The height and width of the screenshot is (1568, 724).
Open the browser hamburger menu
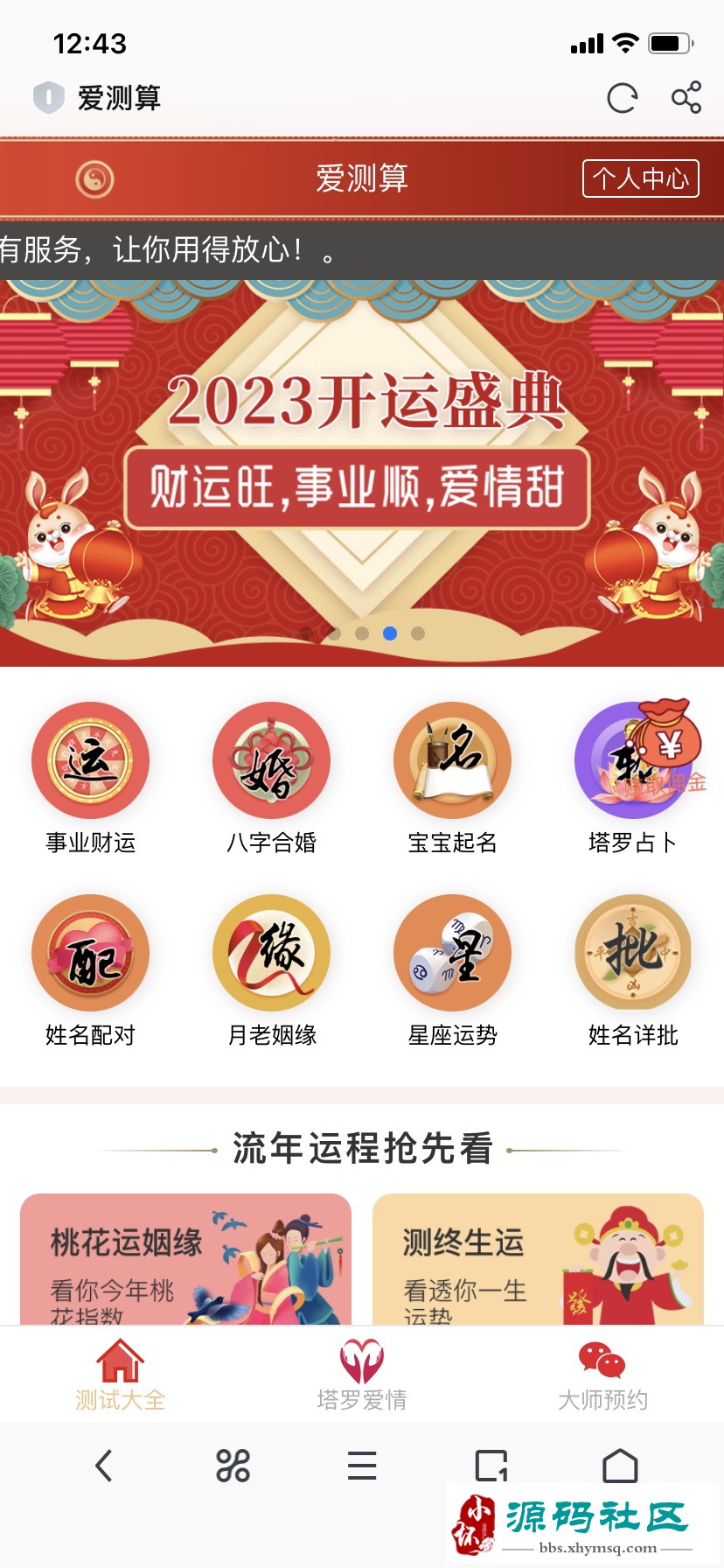362,1466
